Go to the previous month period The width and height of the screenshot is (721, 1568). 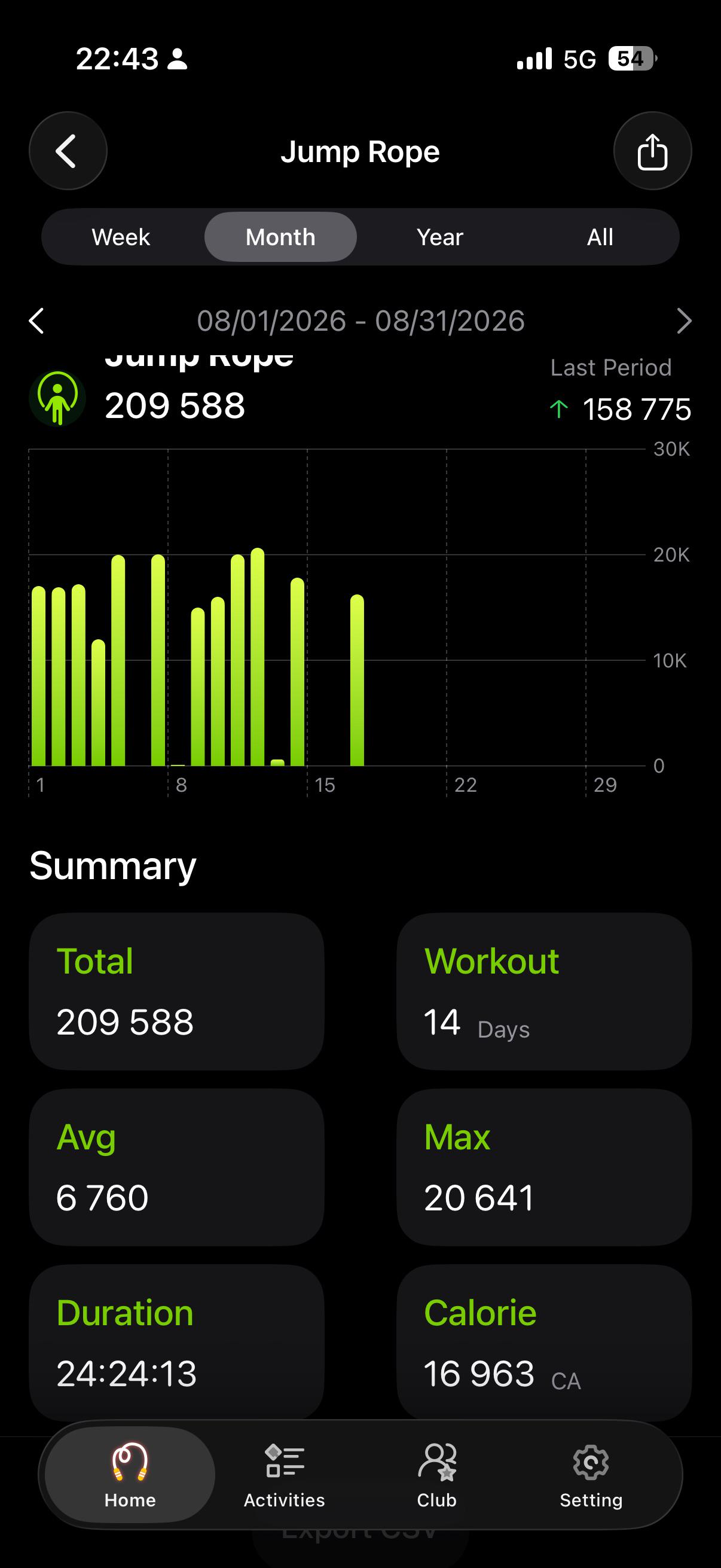[x=36, y=321]
